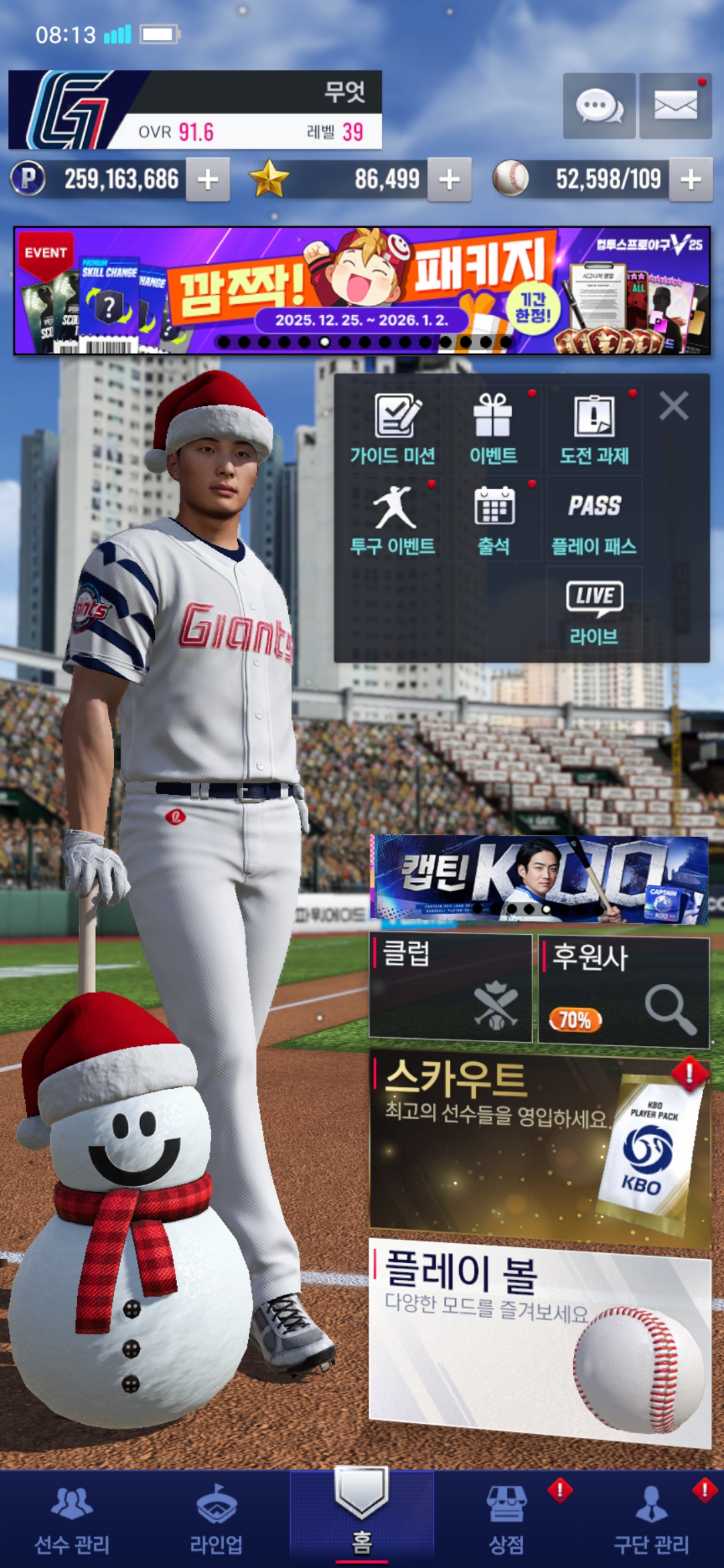Image resolution: width=724 pixels, height=1568 pixels.
Task: Start 플레이 볼 game modes
Action: (x=540, y=1340)
